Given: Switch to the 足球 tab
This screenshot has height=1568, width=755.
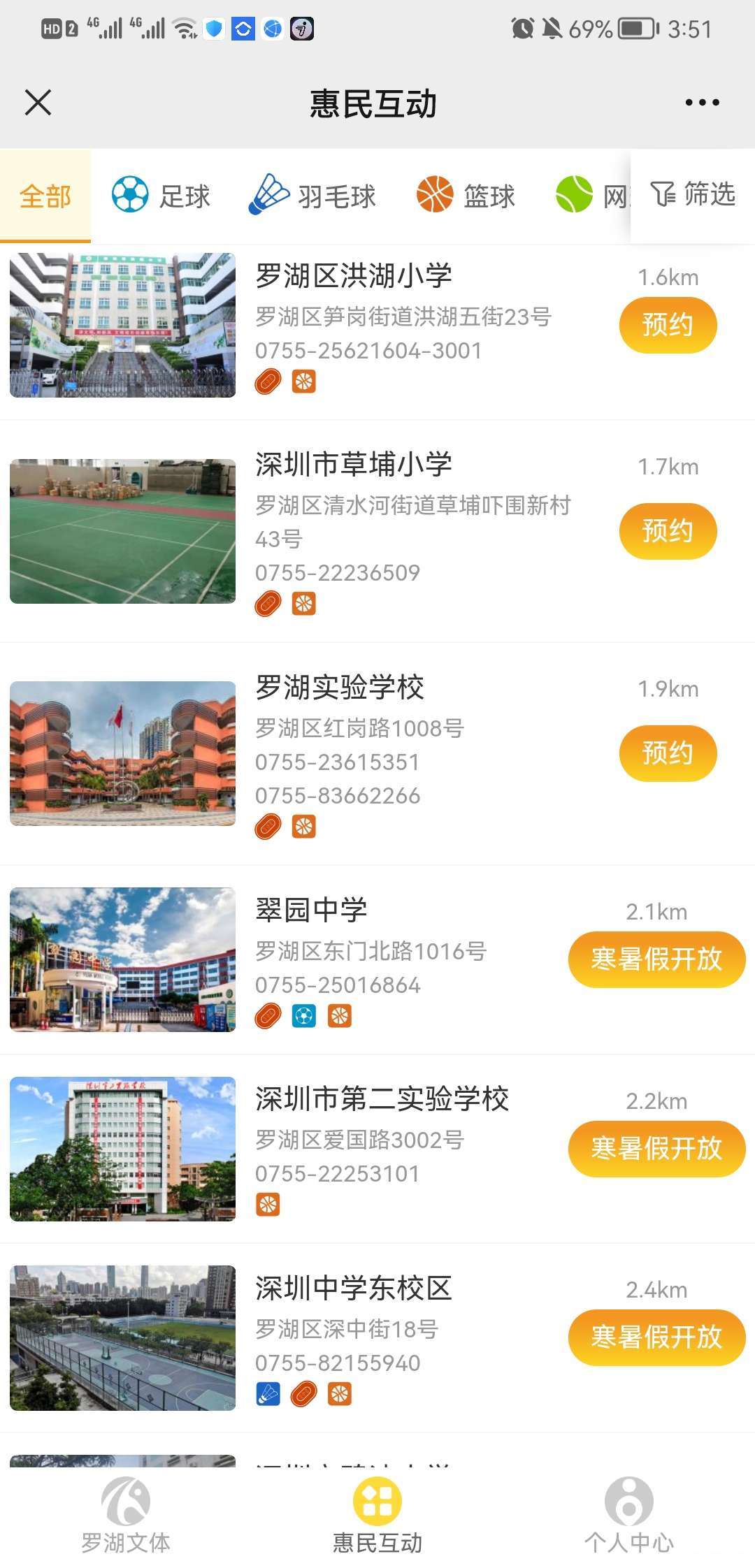Looking at the screenshot, I should [161, 196].
